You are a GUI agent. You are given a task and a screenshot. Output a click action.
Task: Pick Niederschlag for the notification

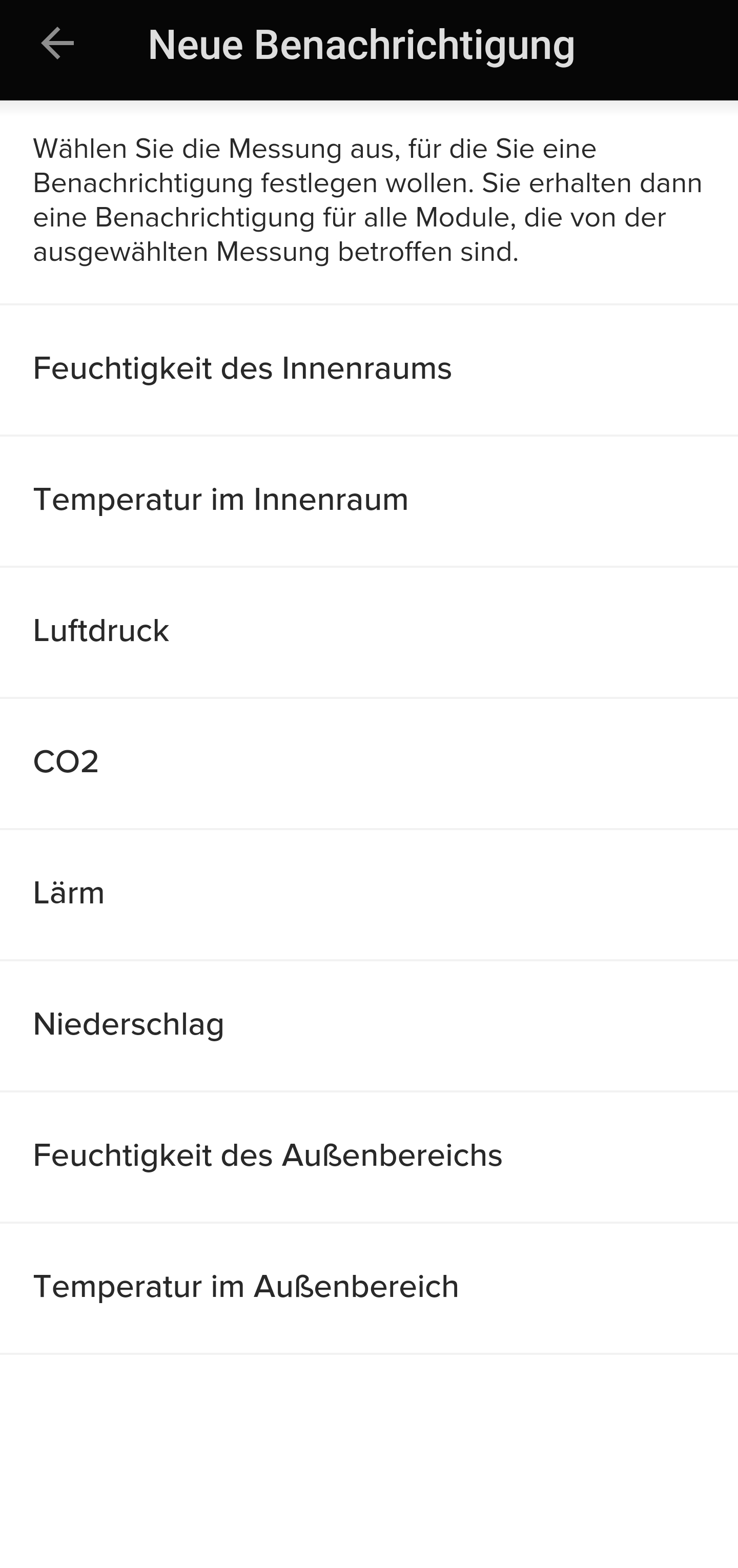pos(129,1024)
